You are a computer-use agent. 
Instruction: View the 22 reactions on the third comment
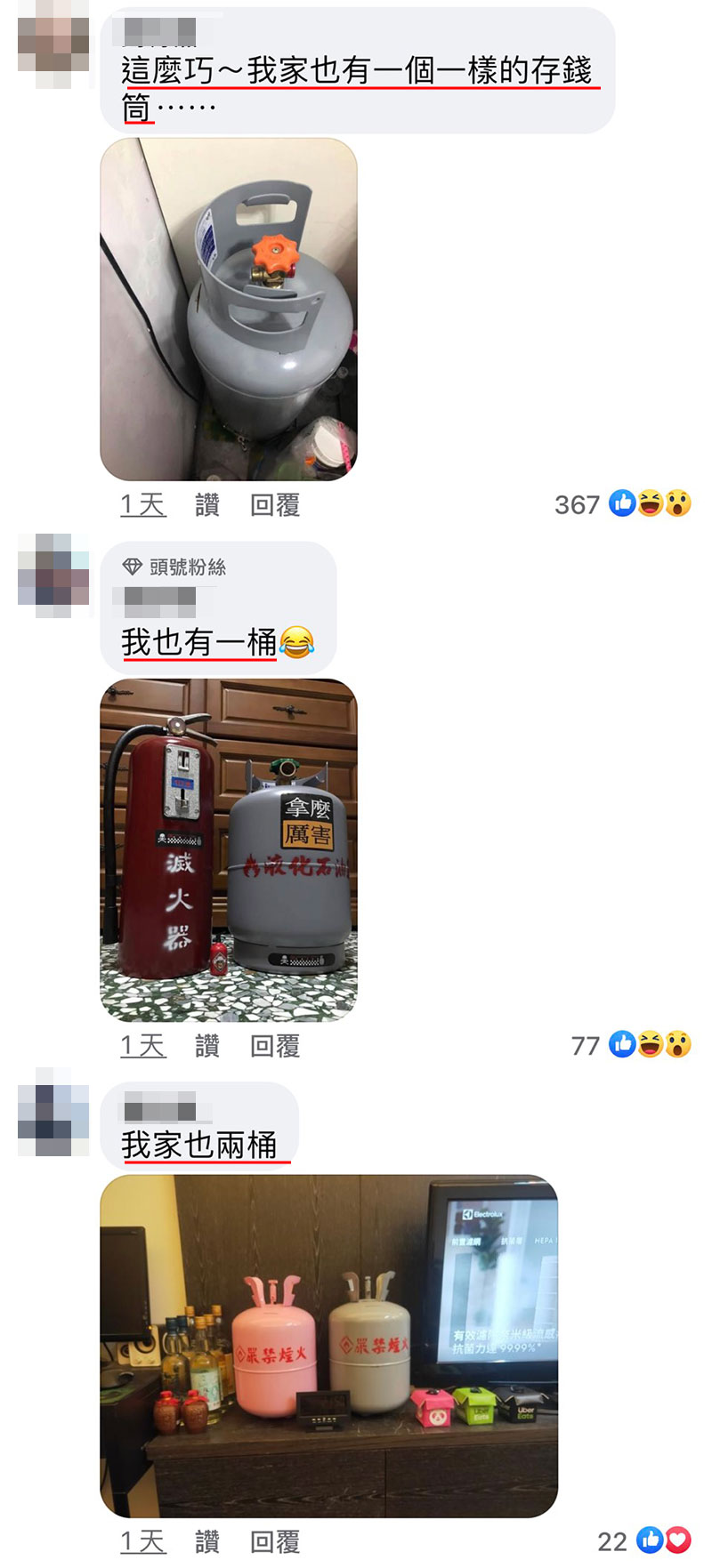click(644, 1540)
